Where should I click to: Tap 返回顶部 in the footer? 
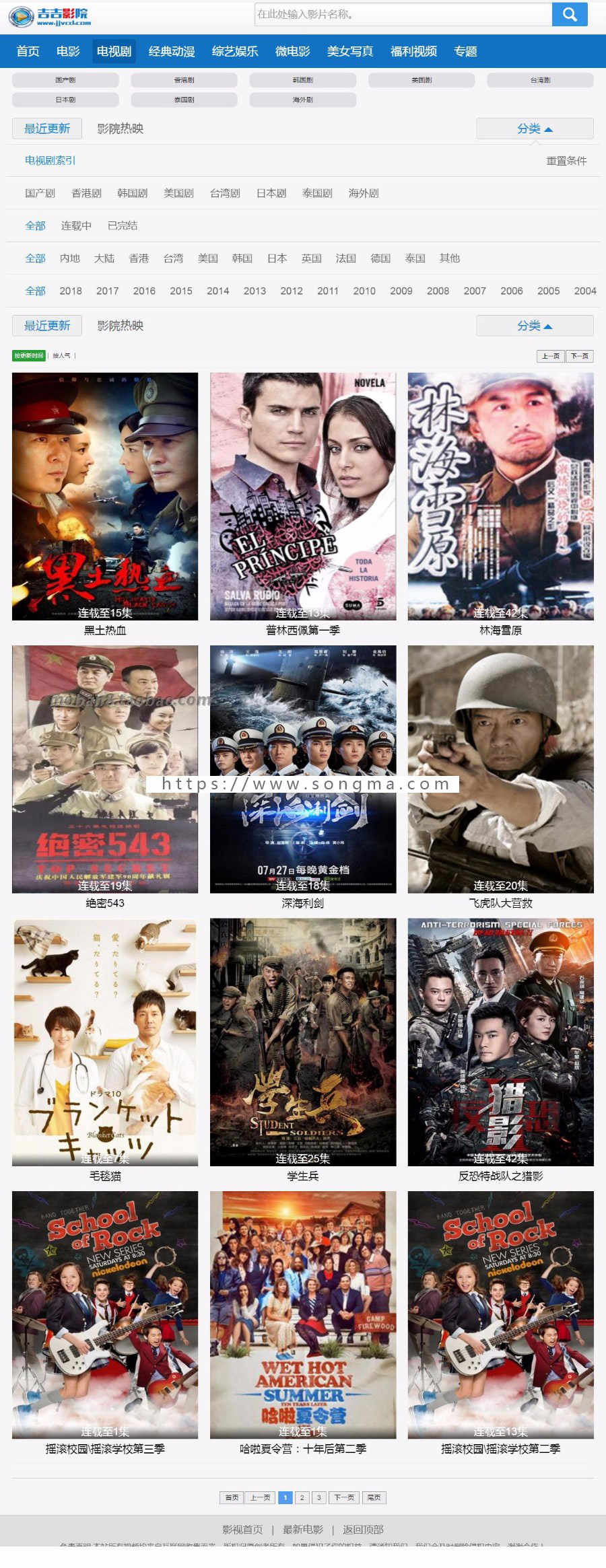363,1530
